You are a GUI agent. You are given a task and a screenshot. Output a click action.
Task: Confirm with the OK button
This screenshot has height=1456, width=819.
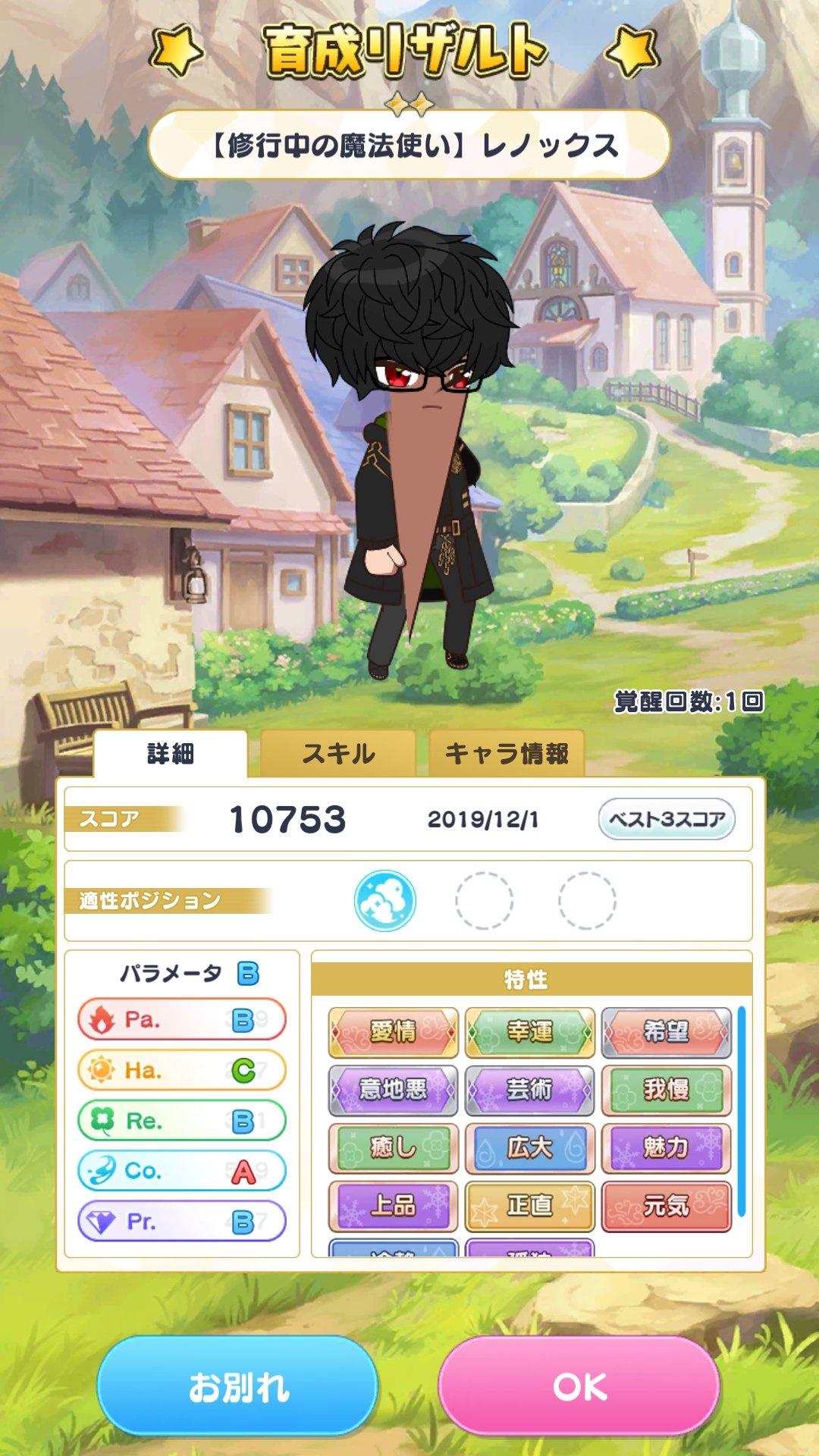pos(579,1386)
